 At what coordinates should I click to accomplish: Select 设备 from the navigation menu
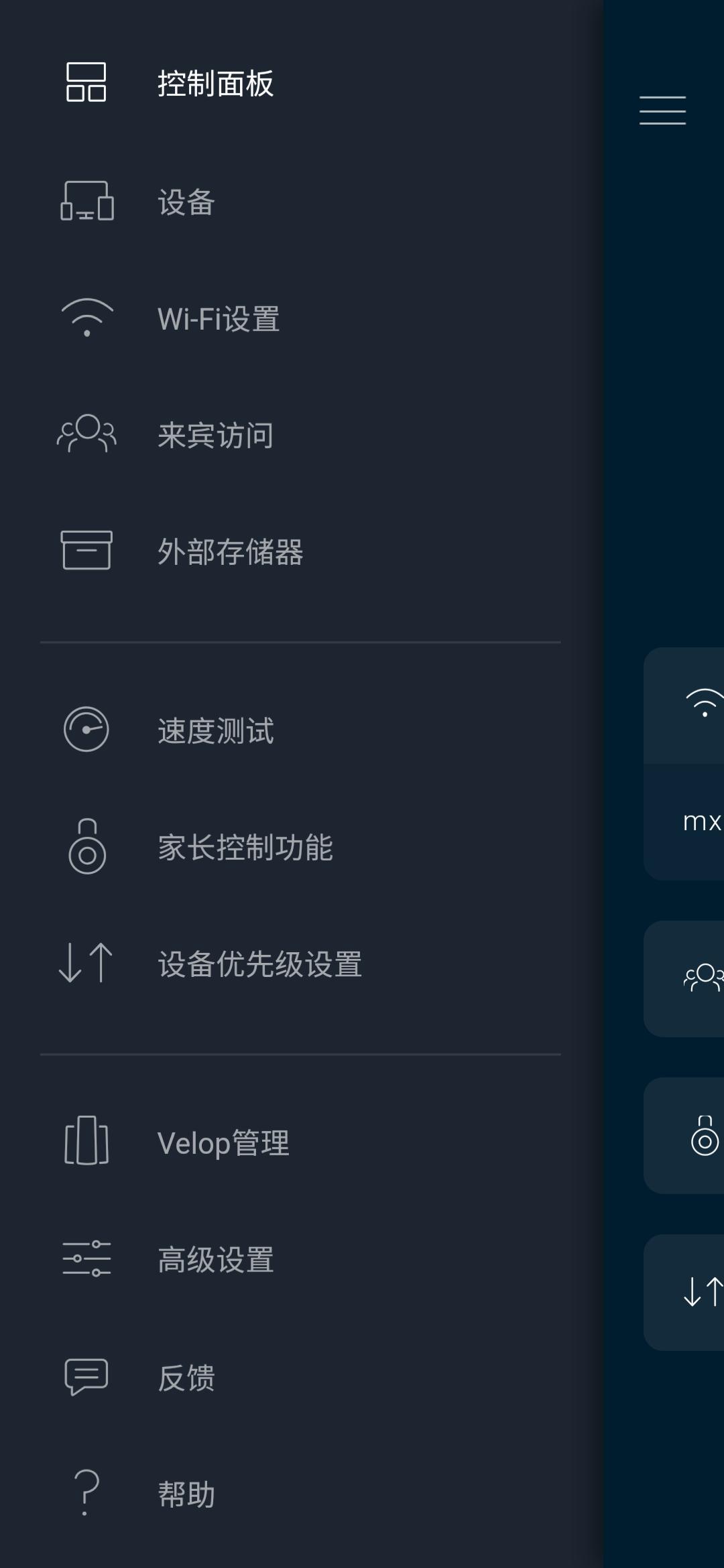186,202
